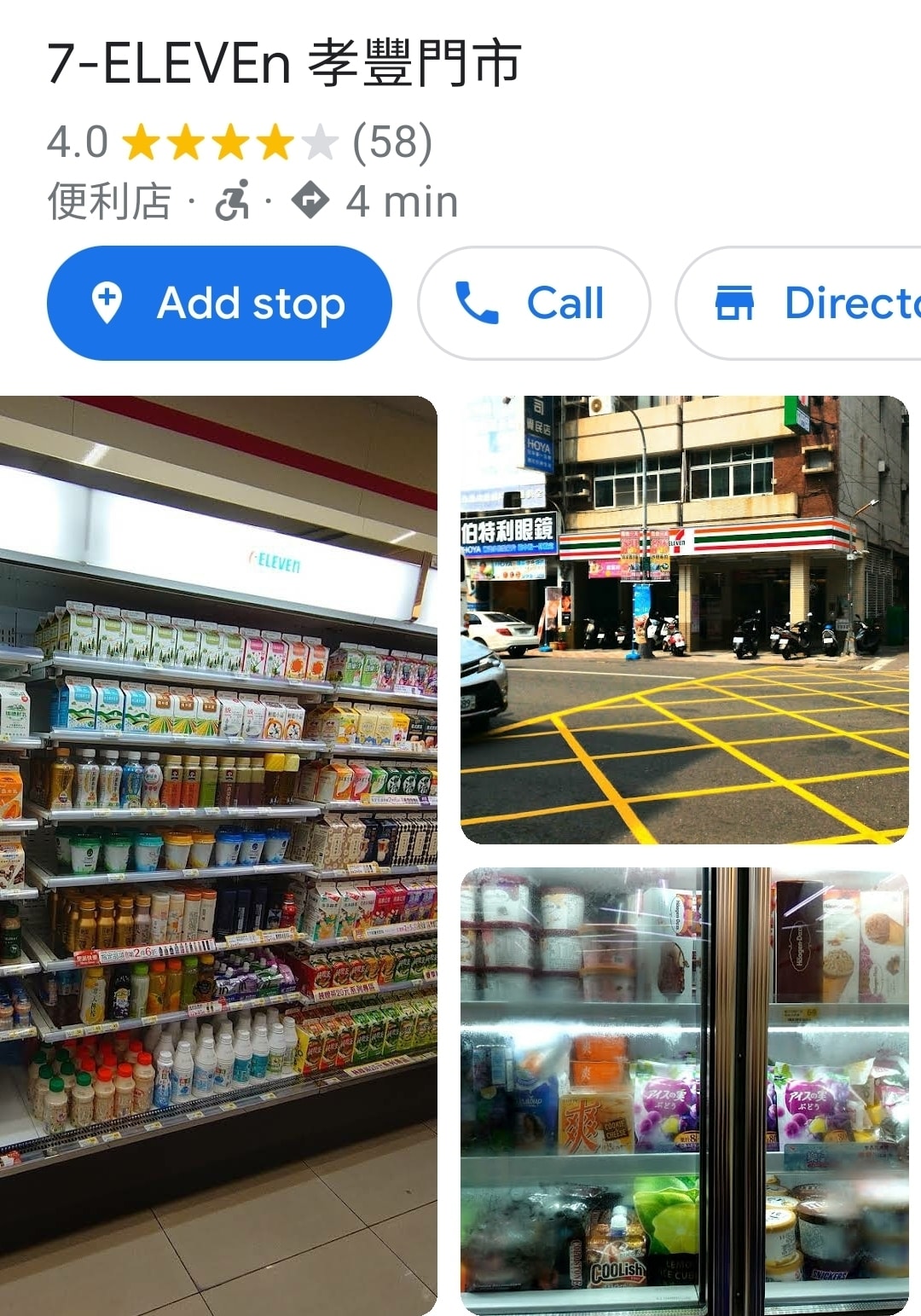Tap the Add stop button
Viewport: 921px width, 1316px height.
[219, 303]
